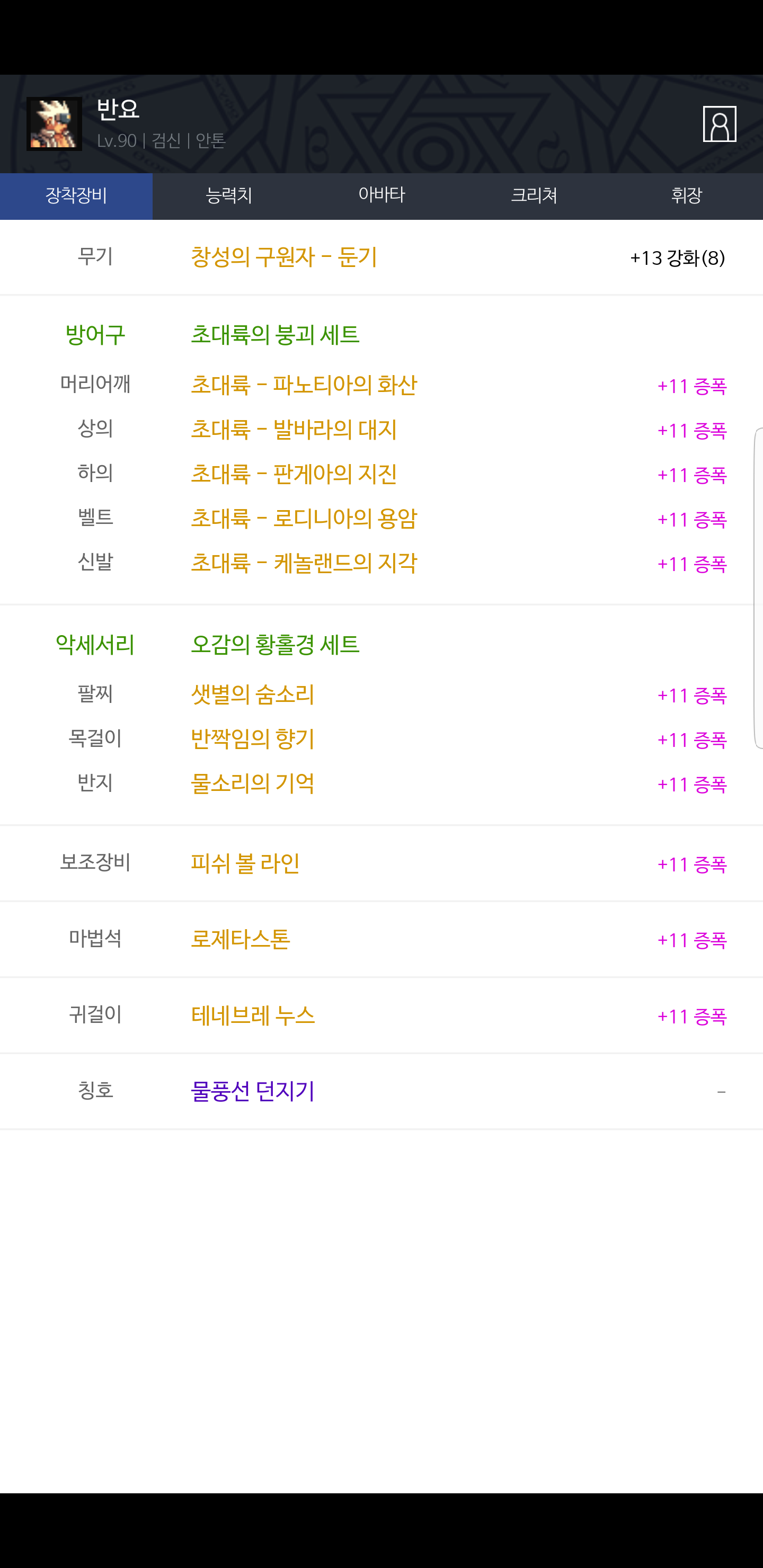763x1568 pixels.
Task: View 초대륙 - 로디니아의 용암 details
Action: point(304,519)
